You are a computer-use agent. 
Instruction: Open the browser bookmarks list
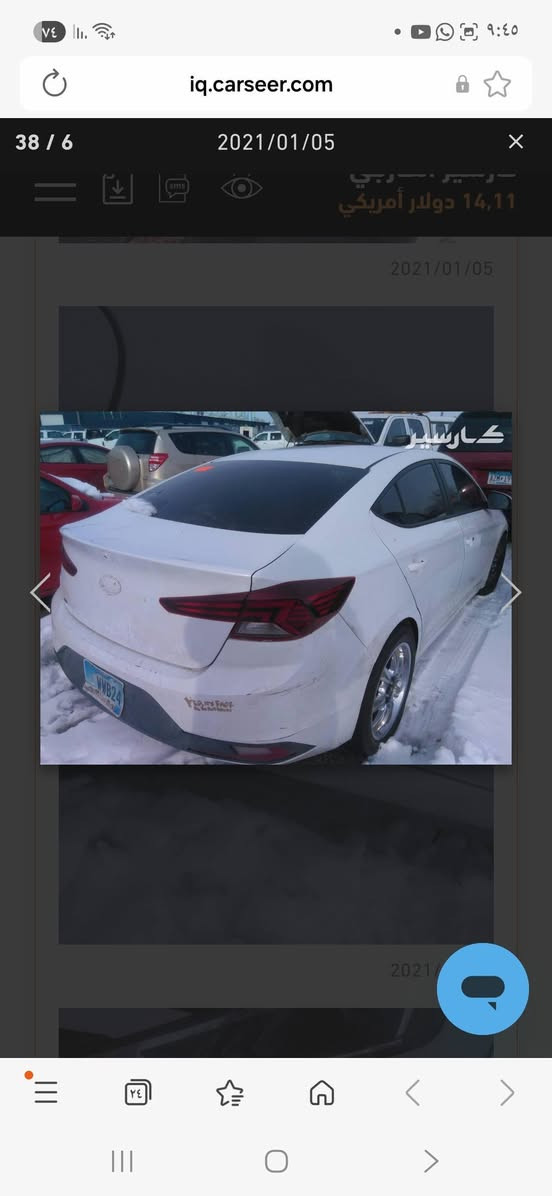point(229,1093)
